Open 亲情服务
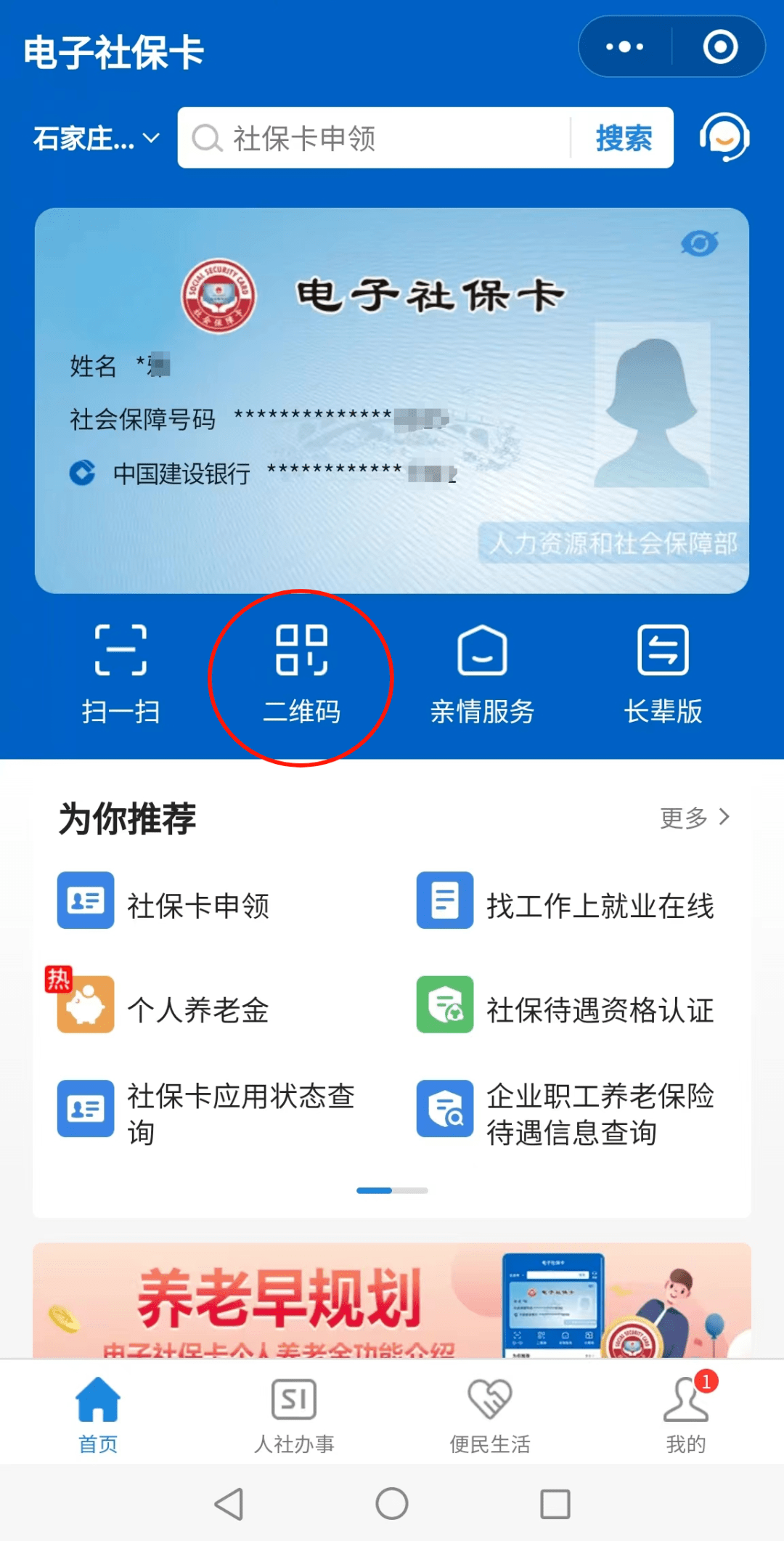 [482, 673]
